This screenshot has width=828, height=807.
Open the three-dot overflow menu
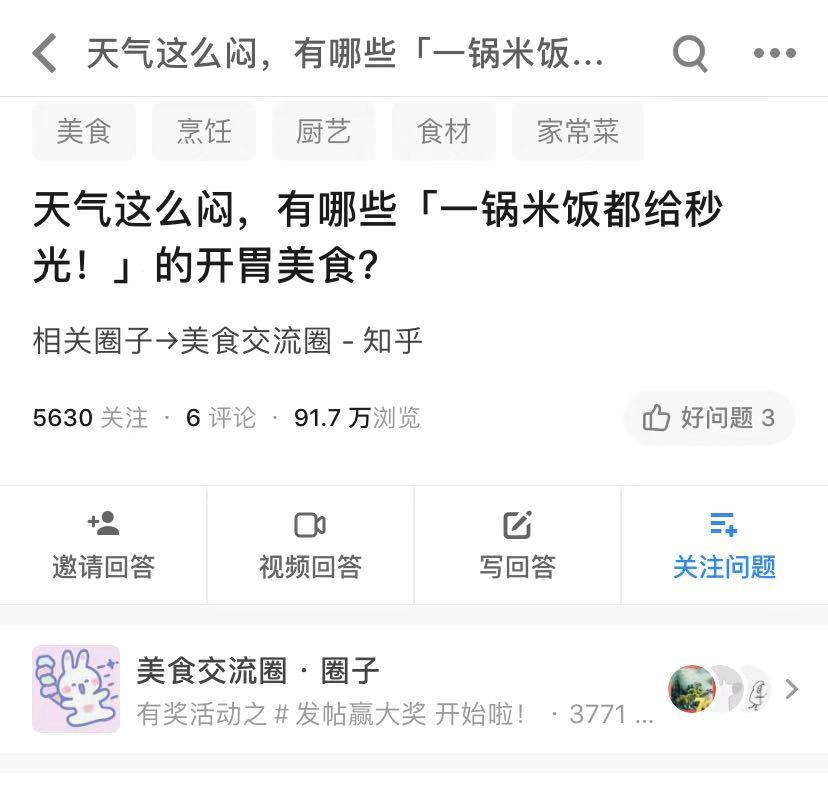coord(774,54)
